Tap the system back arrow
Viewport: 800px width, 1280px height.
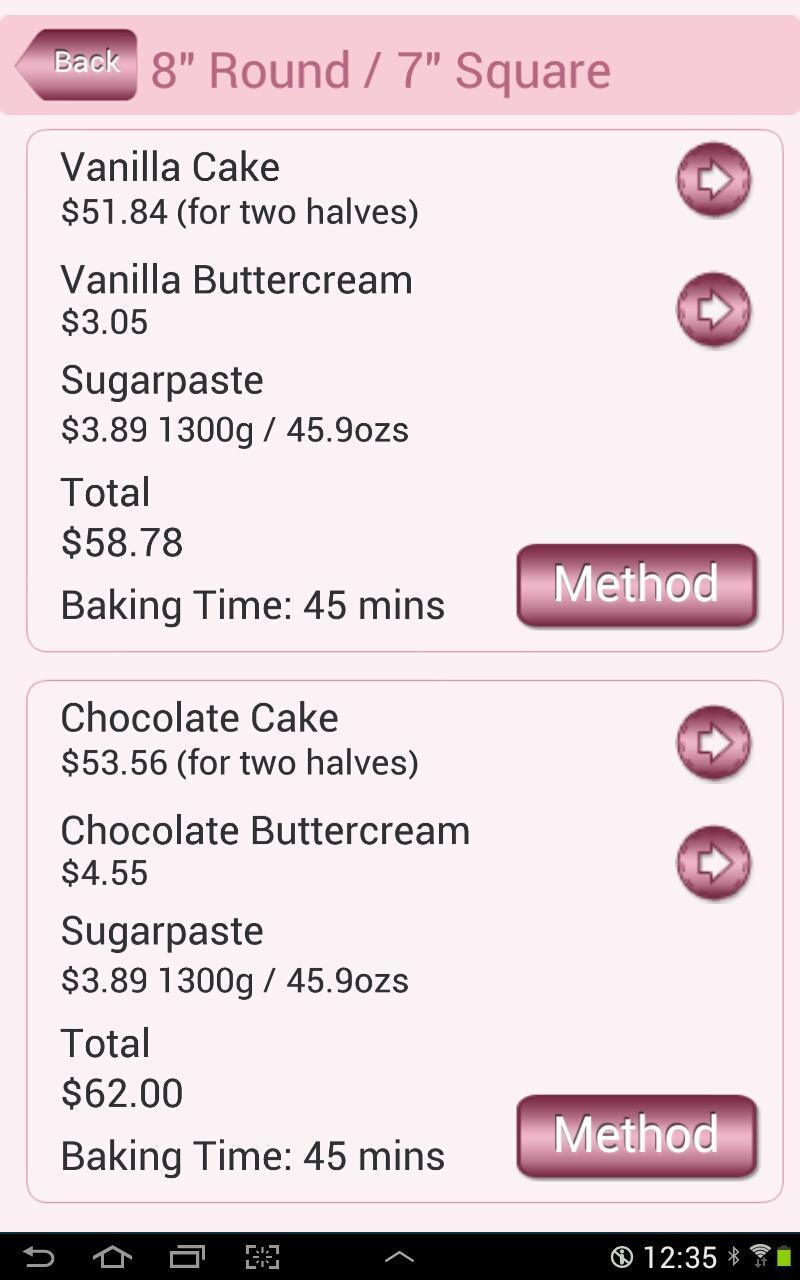[x=38, y=1256]
